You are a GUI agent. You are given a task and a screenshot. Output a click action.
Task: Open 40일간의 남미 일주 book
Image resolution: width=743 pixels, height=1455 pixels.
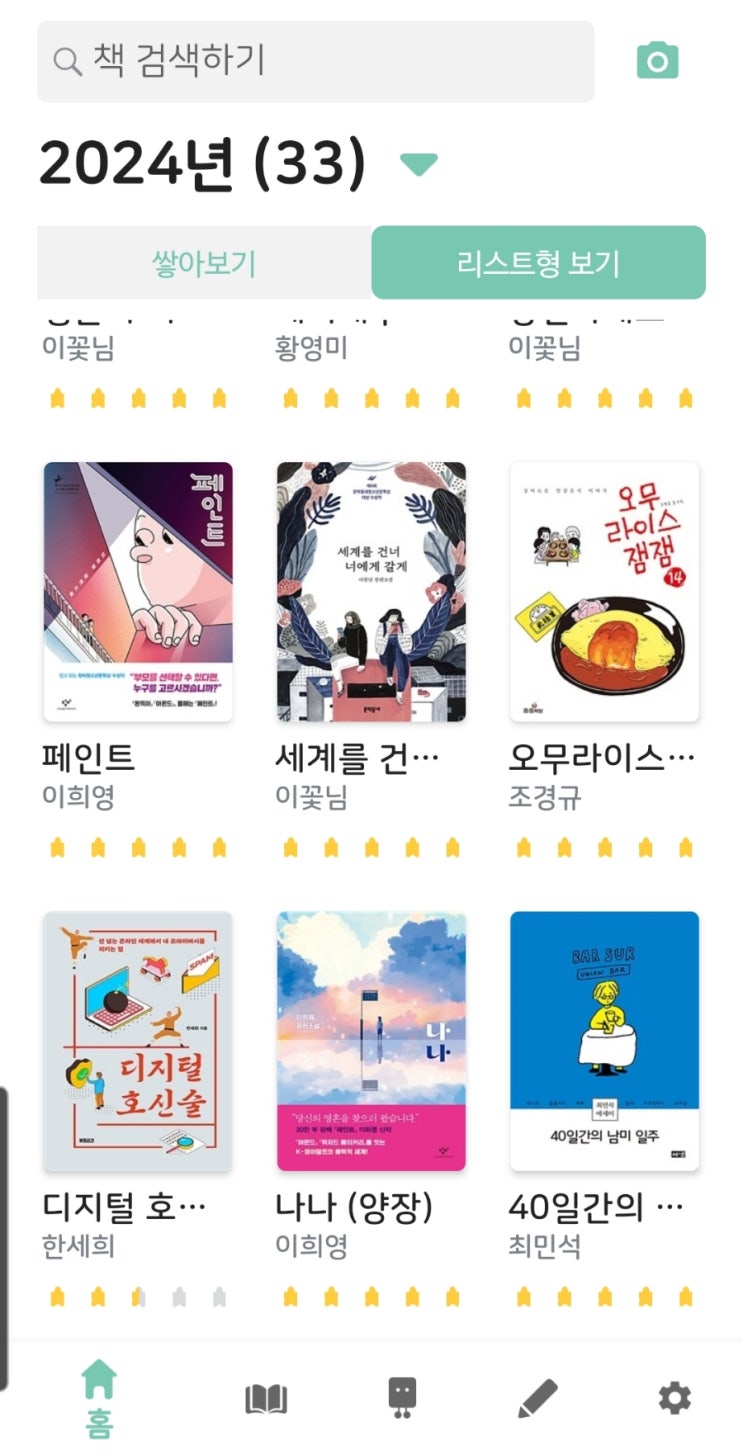(604, 1041)
